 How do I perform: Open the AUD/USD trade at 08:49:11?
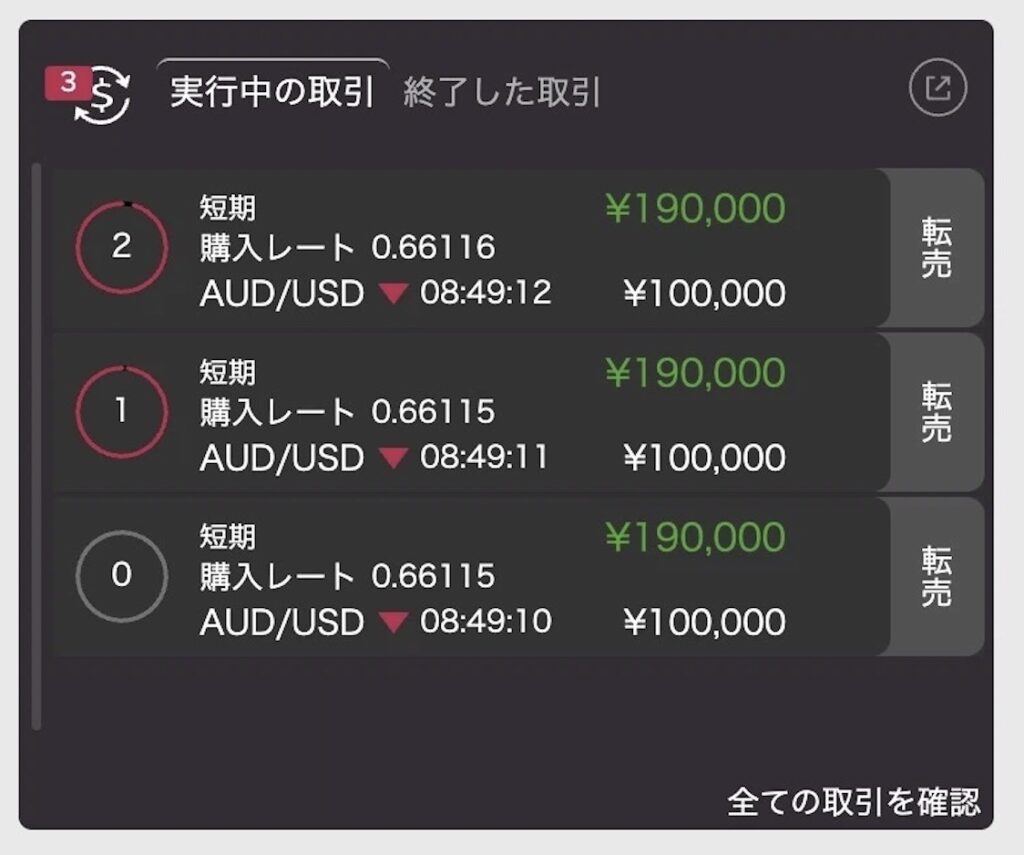click(470, 412)
